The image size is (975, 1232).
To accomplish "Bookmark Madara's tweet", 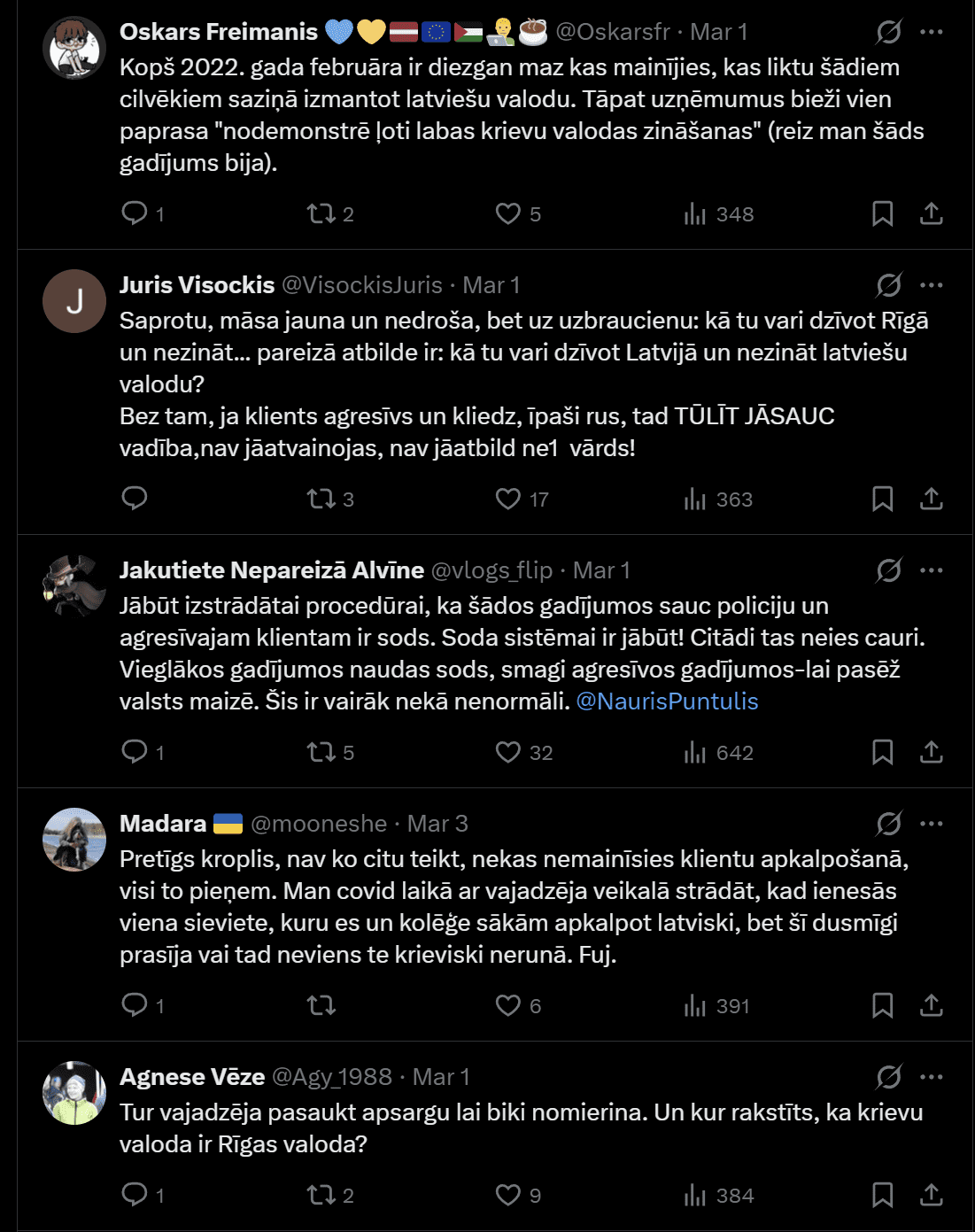I will 882,1006.
